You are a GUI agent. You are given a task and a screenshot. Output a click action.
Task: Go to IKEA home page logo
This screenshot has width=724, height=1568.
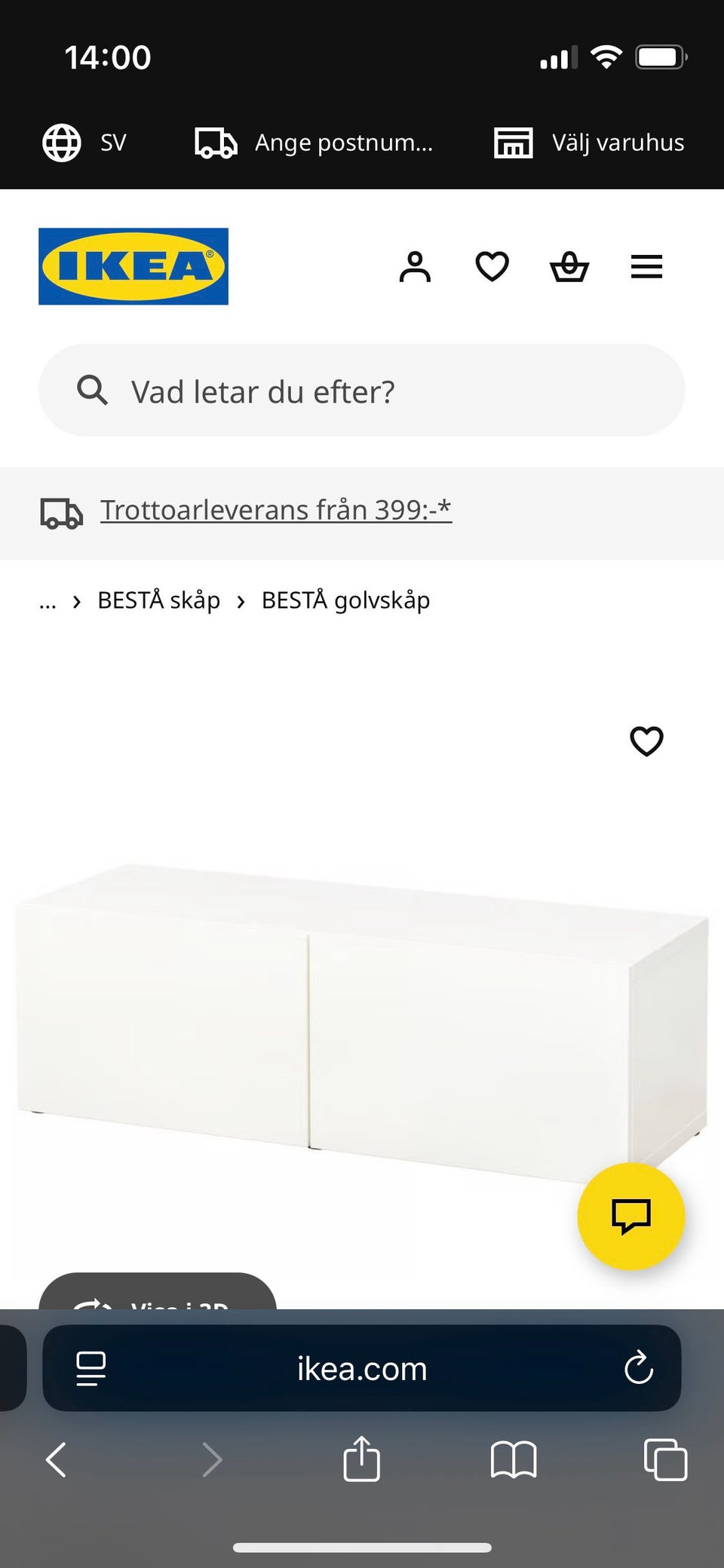pyautogui.click(x=133, y=266)
